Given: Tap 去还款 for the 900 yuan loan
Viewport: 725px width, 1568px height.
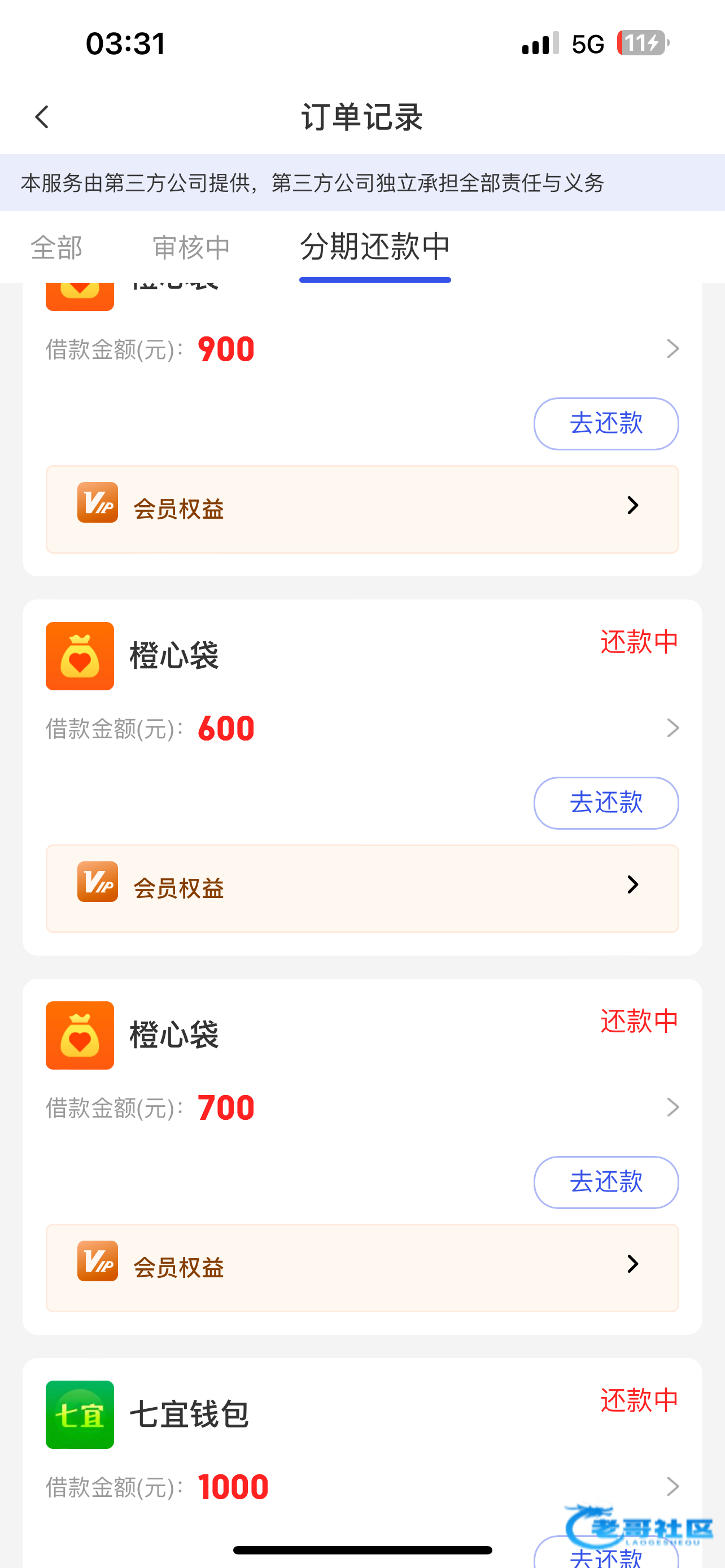Looking at the screenshot, I should pyautogui.click(x=606, y=424).
